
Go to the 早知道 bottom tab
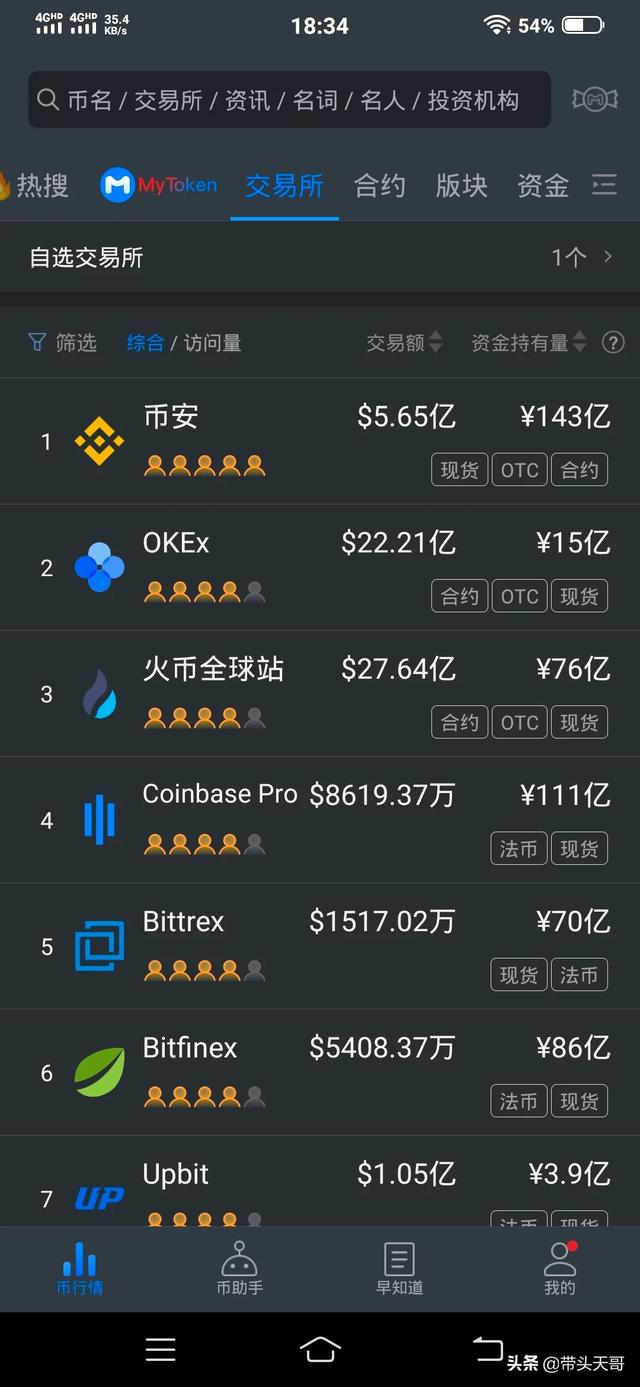(x=400, y=1269)
